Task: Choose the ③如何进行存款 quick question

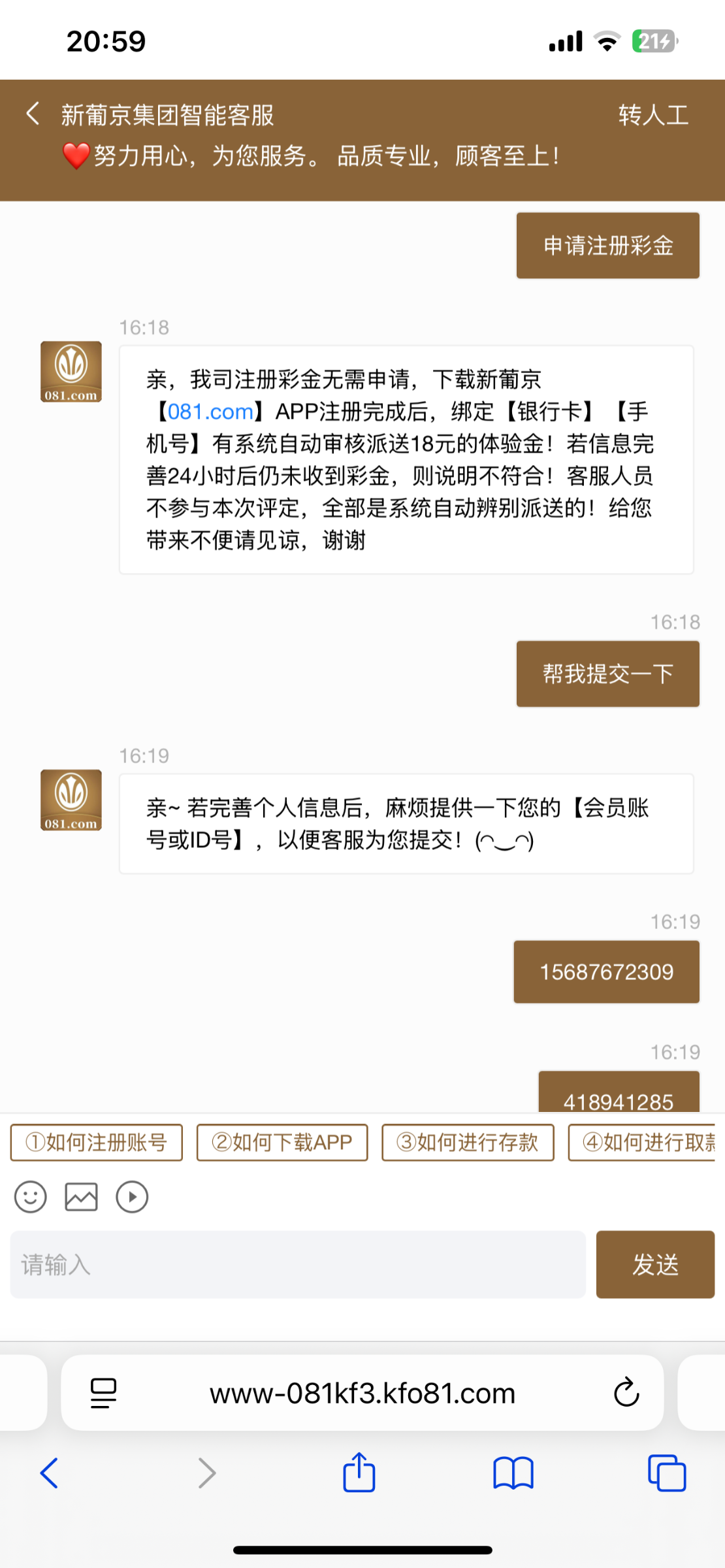Action: pyautogui.click(x=468, y=1143)
